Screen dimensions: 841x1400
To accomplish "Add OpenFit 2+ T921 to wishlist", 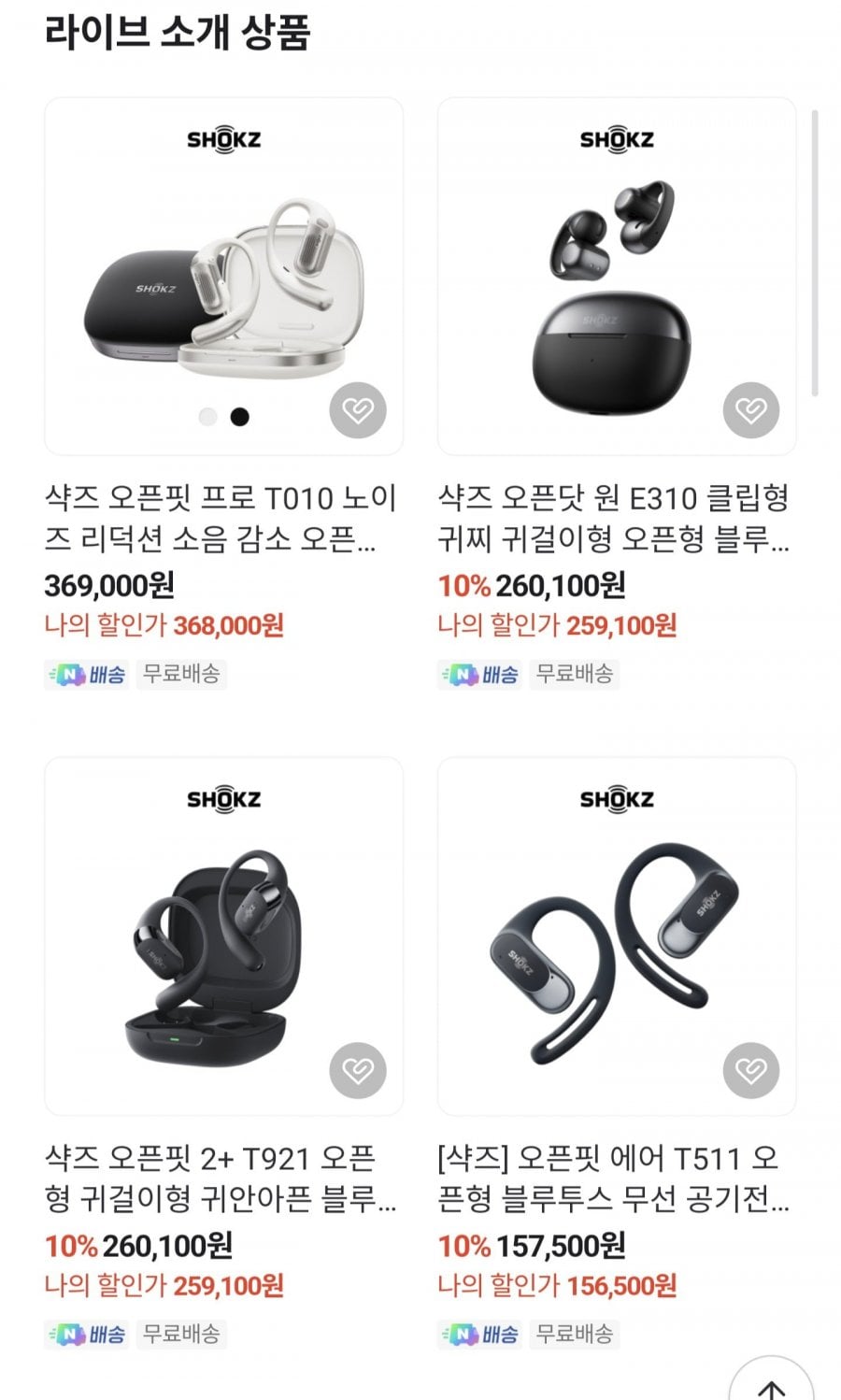I will coord(358,1070).
